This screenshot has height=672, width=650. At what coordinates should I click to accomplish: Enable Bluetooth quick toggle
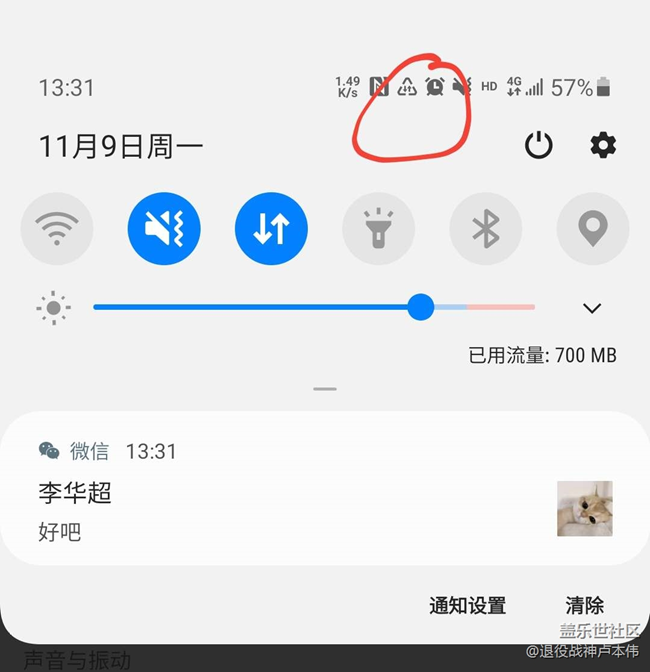pos(485,229)
